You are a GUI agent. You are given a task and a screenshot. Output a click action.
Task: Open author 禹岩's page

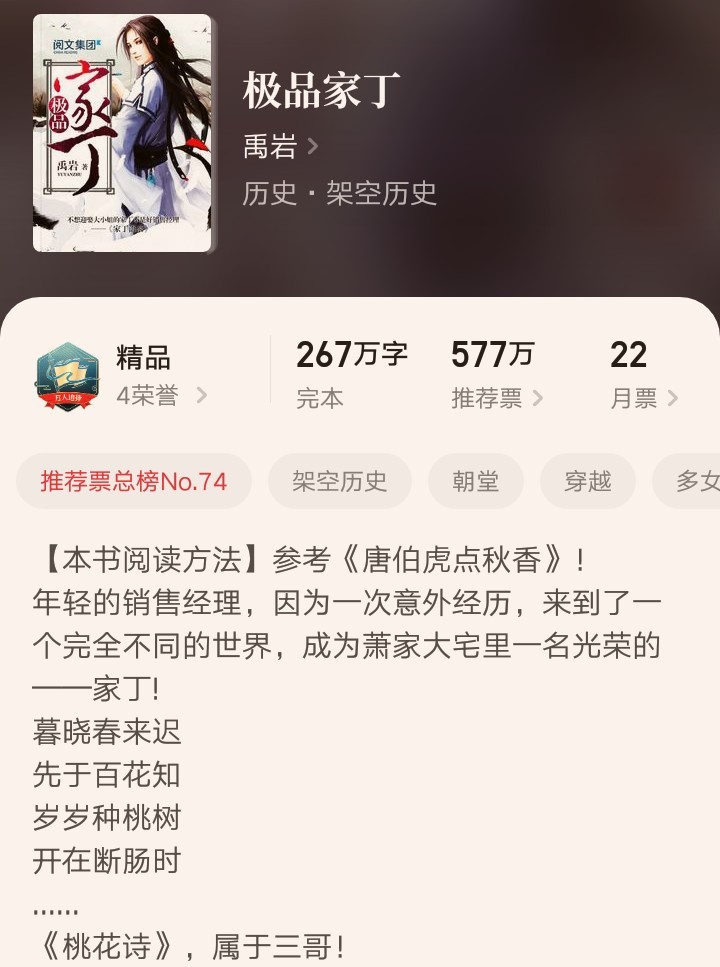tap(280, 147)
